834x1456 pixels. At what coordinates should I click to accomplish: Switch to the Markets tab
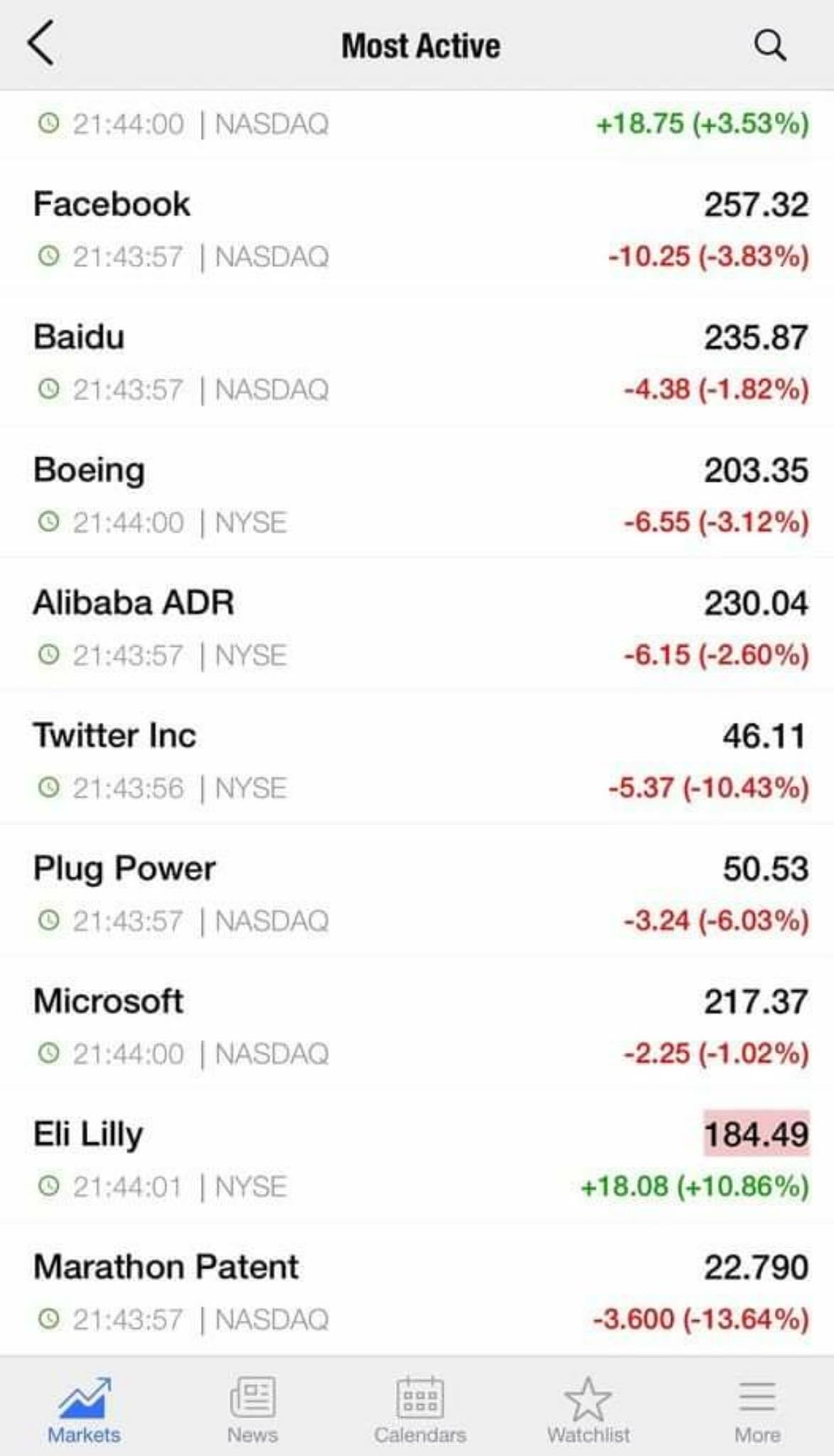84,1410
